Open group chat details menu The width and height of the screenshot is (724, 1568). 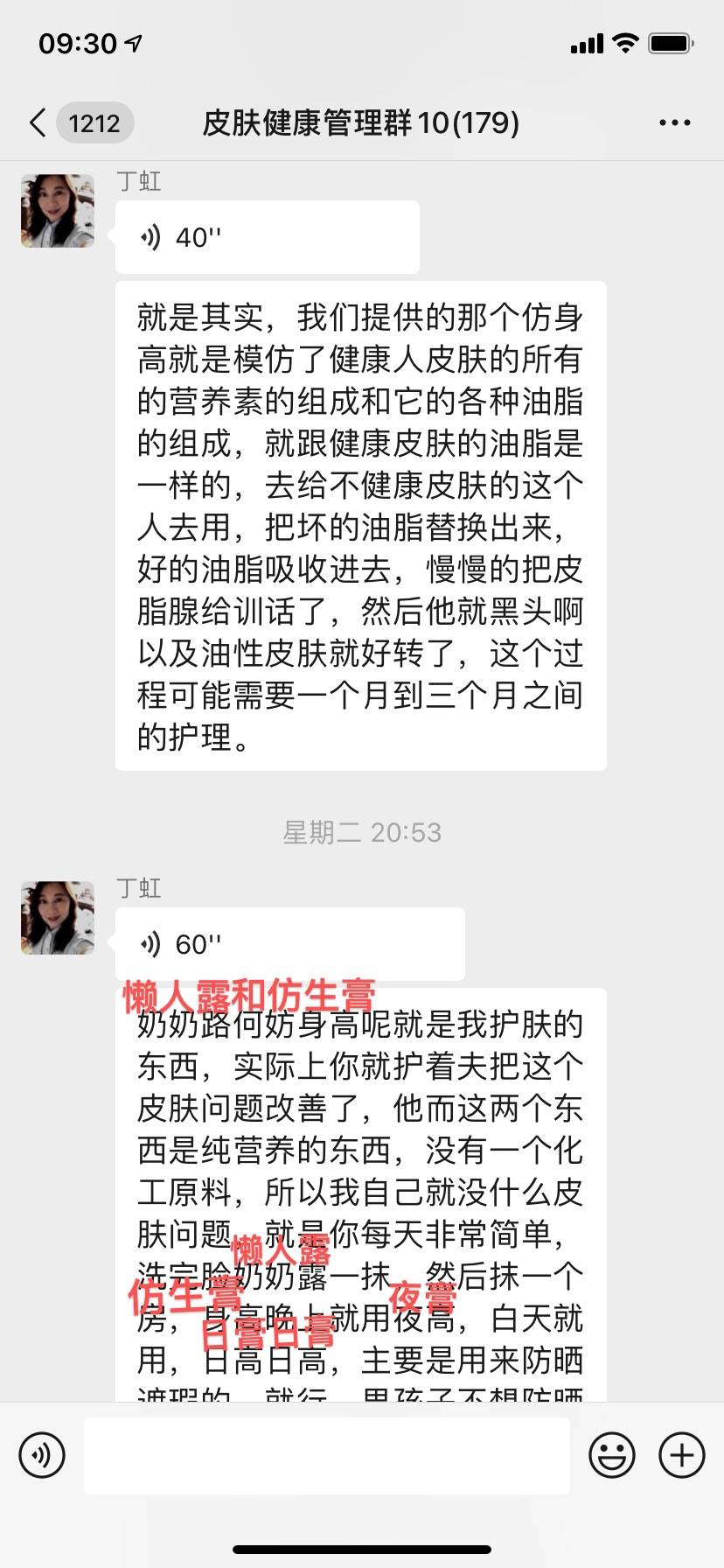[x=674, y=123]
